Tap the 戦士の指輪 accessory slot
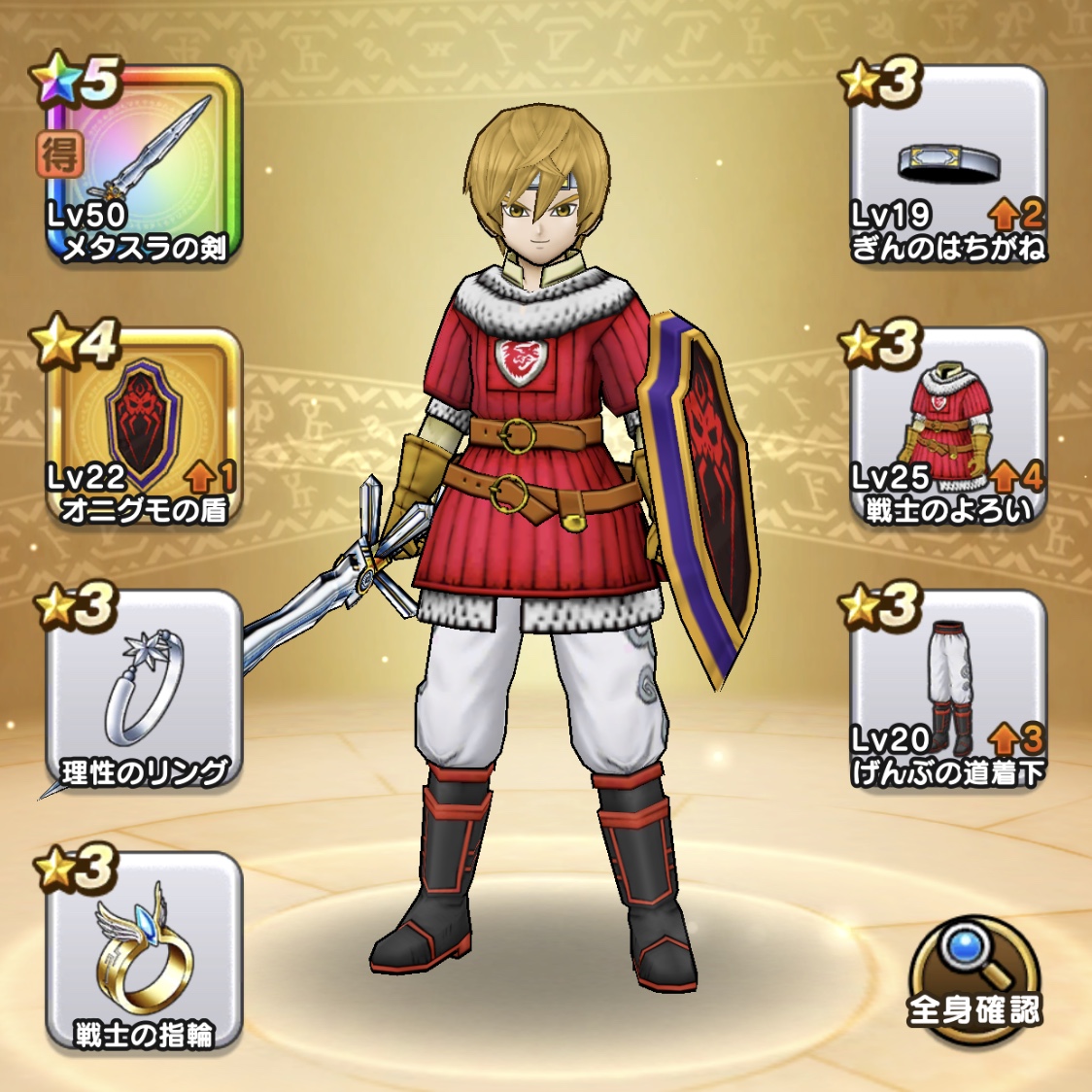Image resolution: width=1092 pixels, height=1092 pixels. coord(144,954)
